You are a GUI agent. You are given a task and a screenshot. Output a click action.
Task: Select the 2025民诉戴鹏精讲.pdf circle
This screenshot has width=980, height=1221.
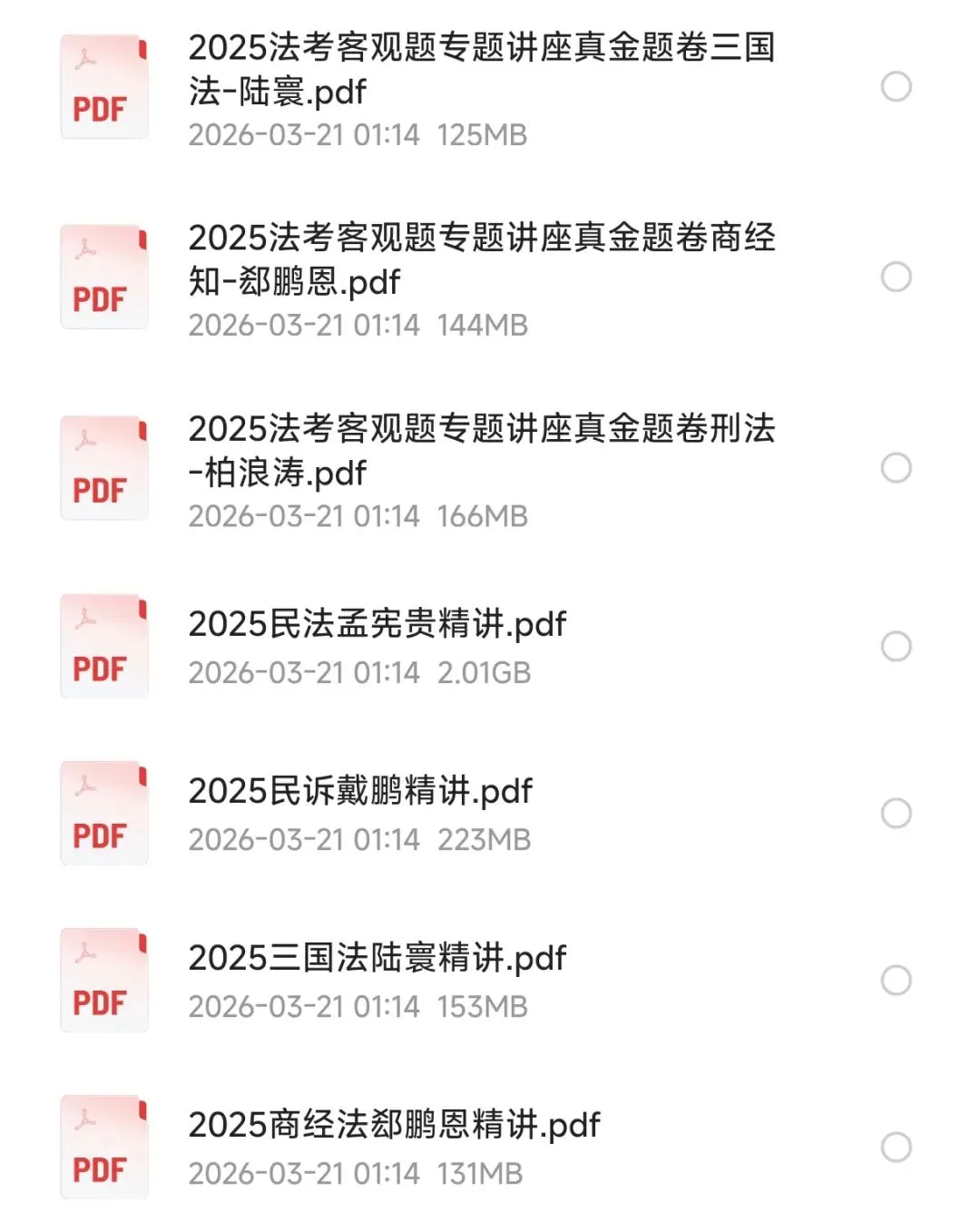pyautogui.click(x=897, y=814)
